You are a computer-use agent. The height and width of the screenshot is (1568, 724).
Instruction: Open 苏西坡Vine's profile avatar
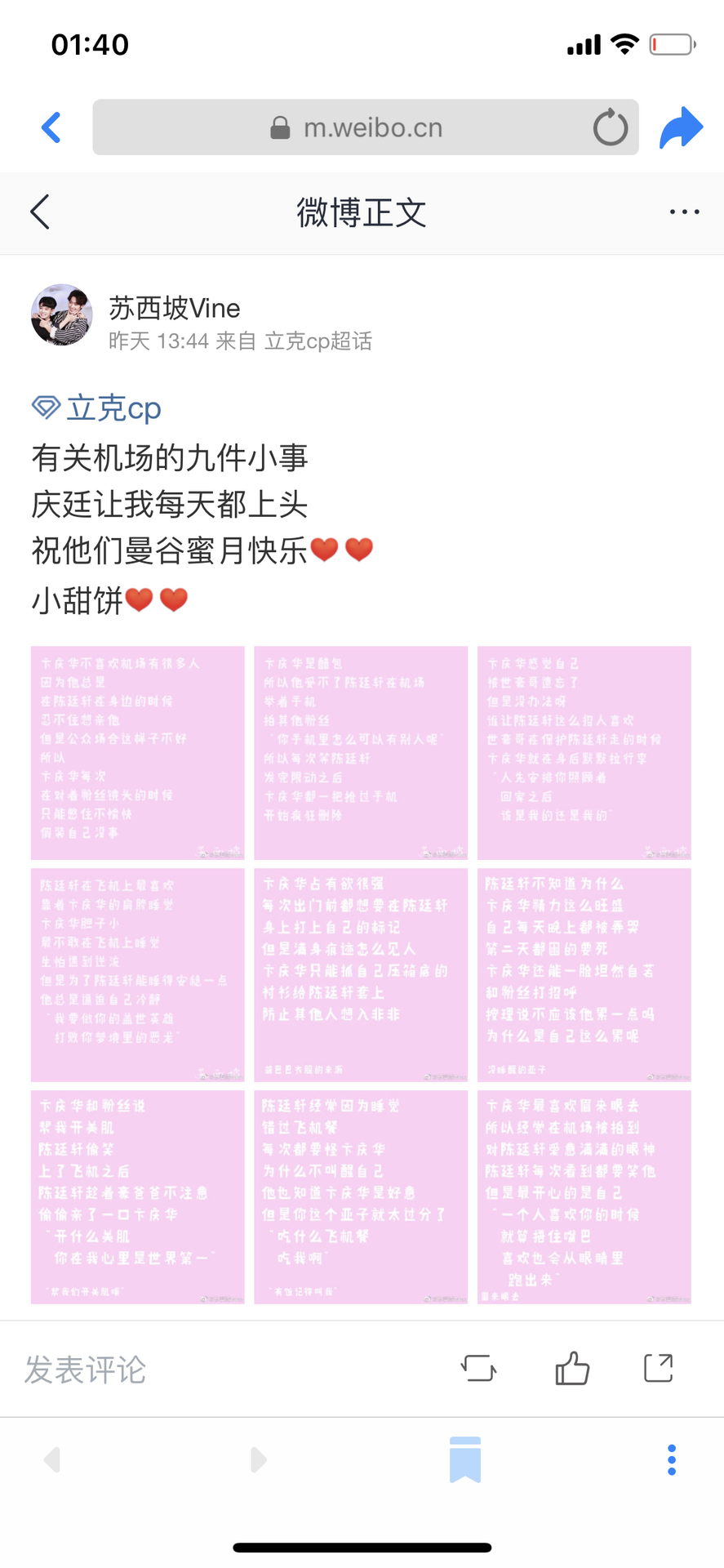(x=62, y=315)
